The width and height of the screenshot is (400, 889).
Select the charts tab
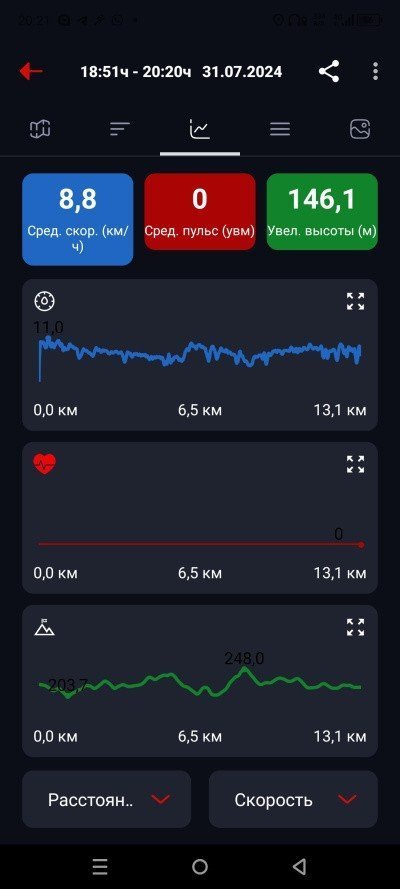[200, 129]
